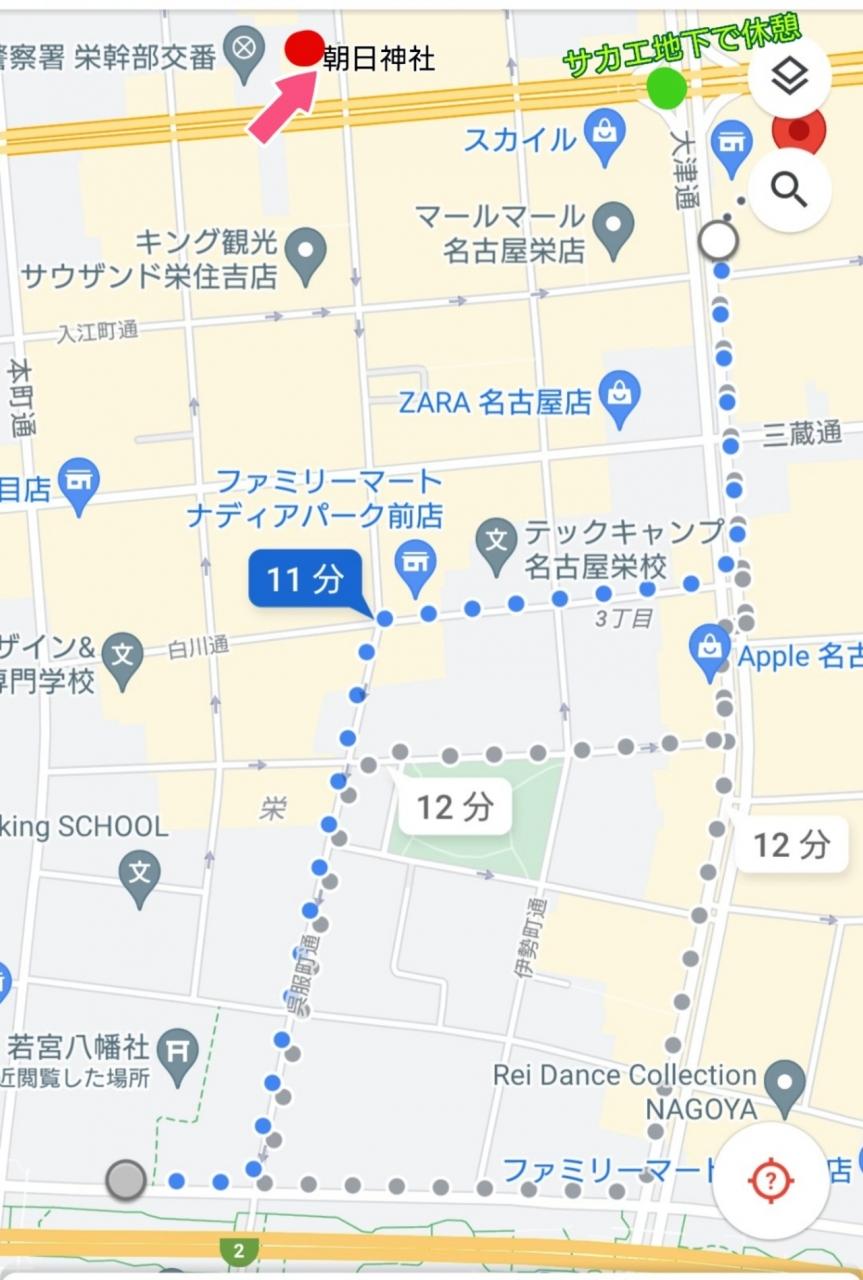Select the 11 分 walking route

(305, 579)
